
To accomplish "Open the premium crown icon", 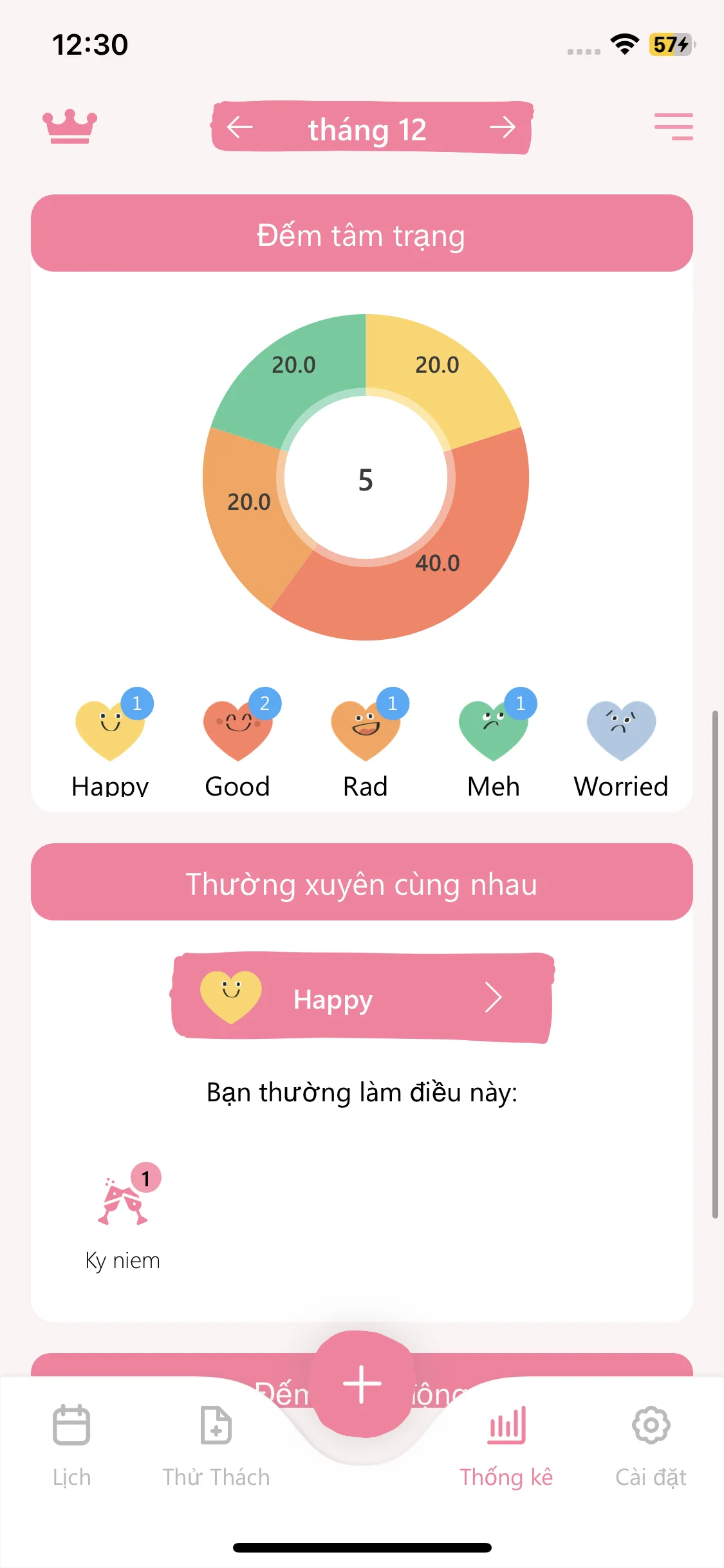I will [x=70, y=126].
